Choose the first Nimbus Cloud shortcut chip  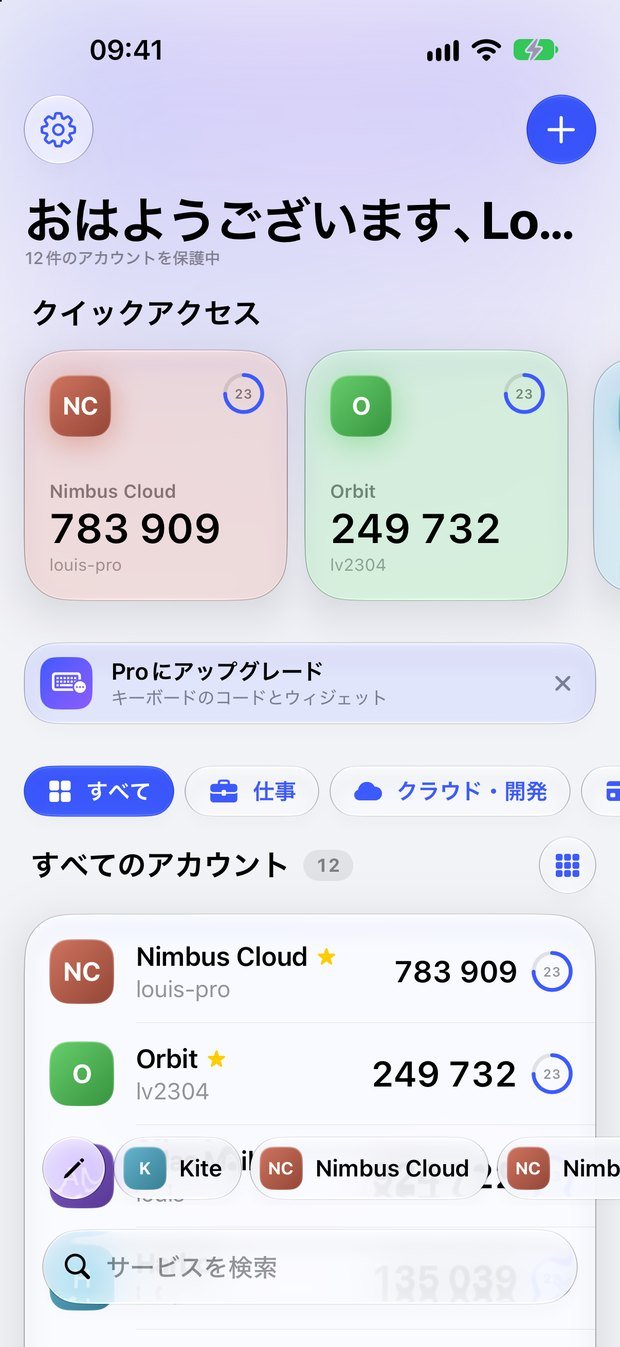(369, 1168)
